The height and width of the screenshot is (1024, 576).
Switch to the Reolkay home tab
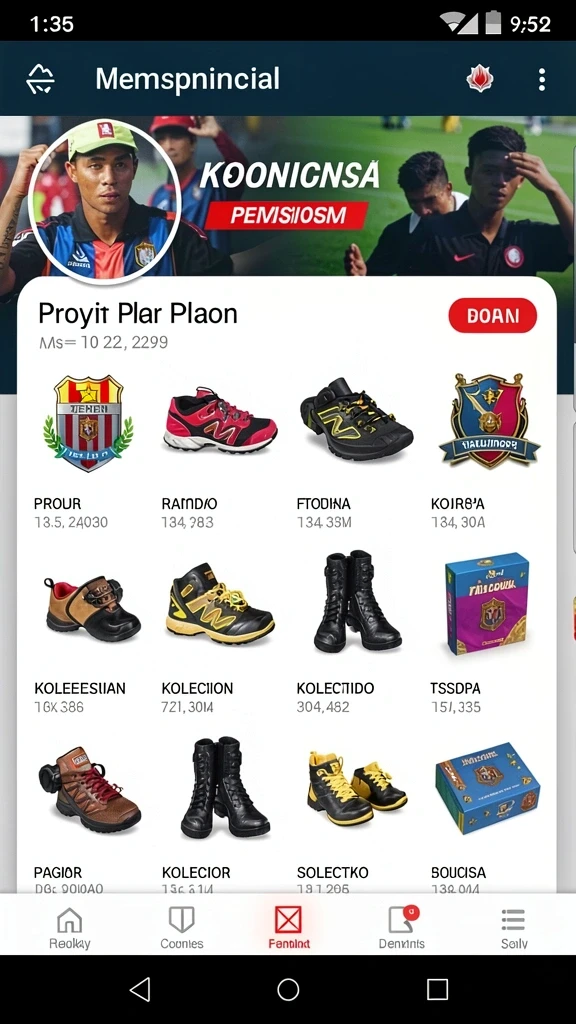pos(70,928)
